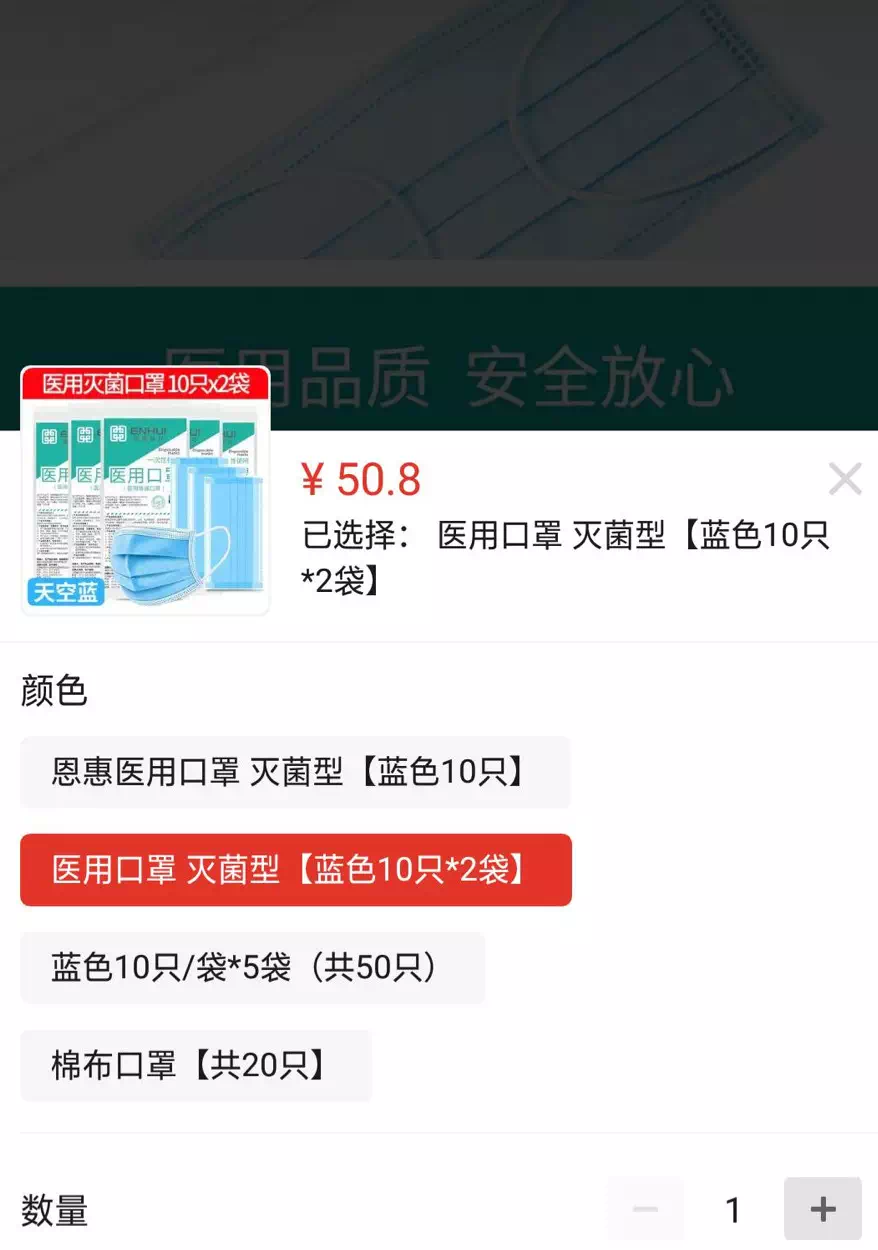Viewport: 878px width, 1250px height.
Task: Open the selected product thumbnail image
Action: click(x=146, y=491)
